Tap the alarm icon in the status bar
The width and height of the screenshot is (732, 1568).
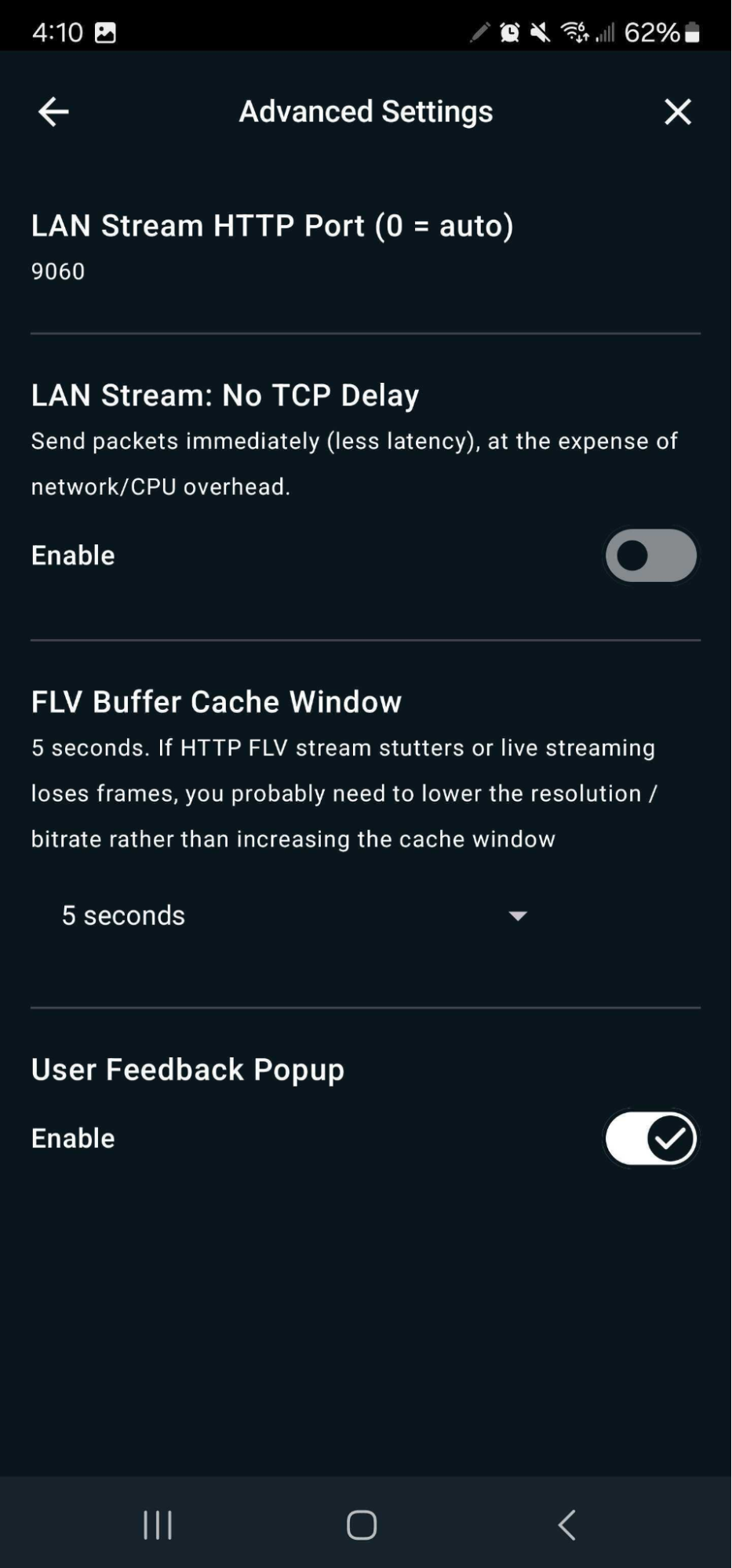(509, 32)
